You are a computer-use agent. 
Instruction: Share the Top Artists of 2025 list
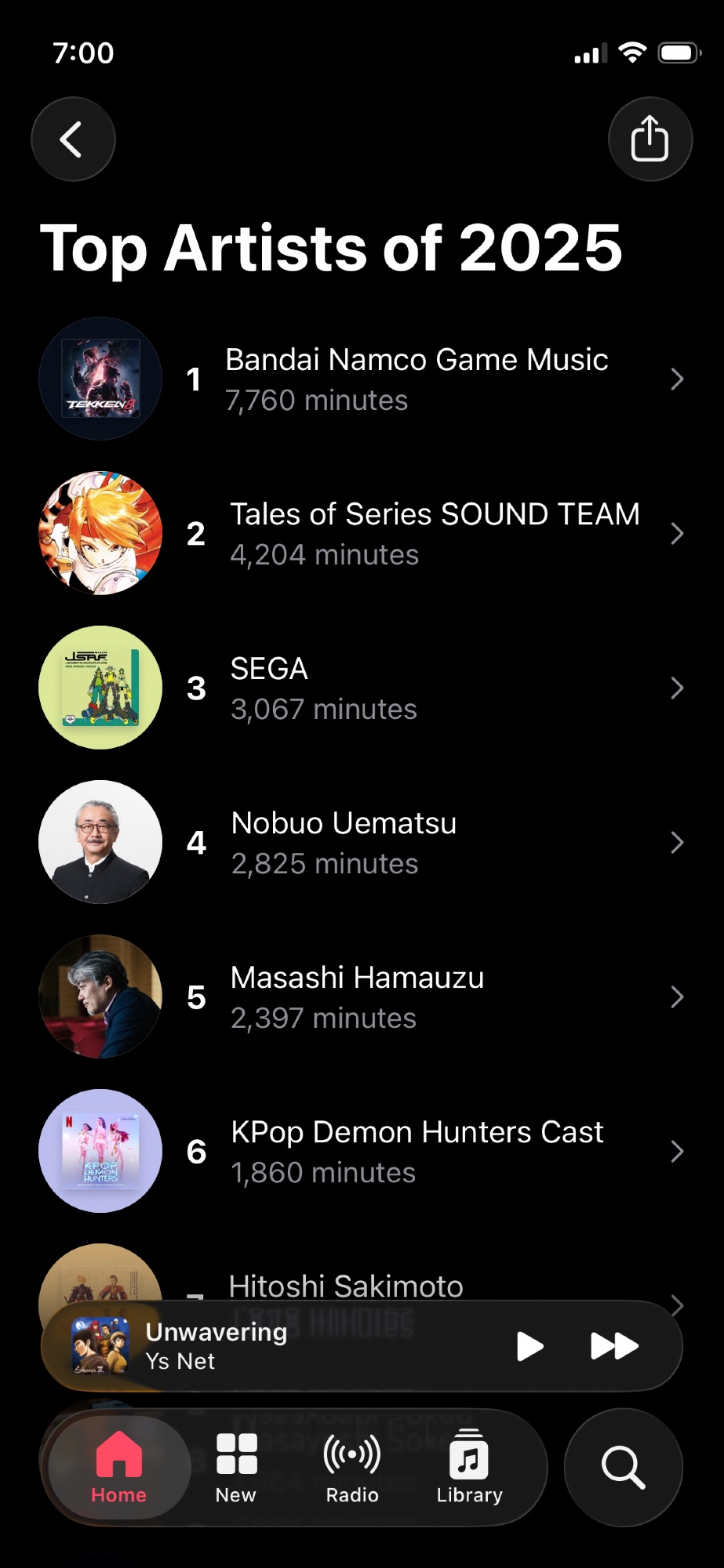tap(649, 140)
